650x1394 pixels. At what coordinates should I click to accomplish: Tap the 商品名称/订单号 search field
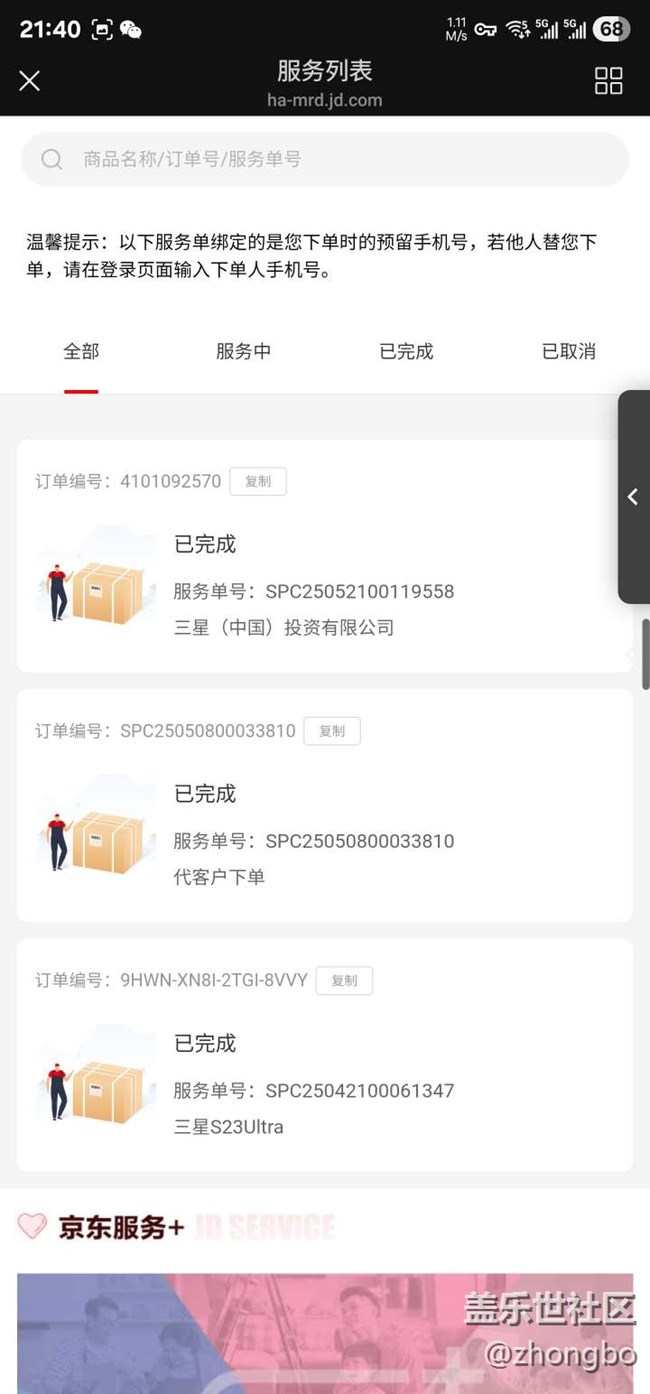point(325,159)
